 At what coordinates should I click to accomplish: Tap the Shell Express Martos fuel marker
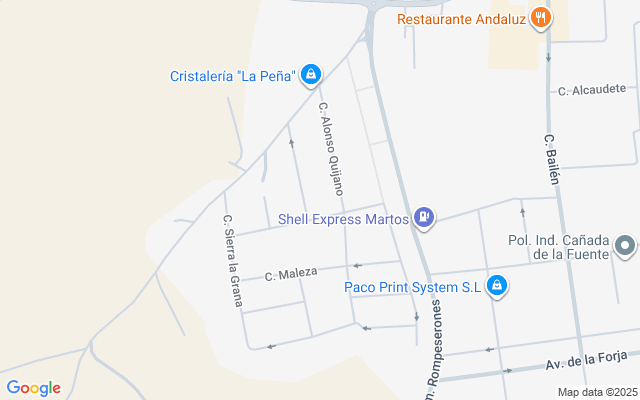click(x=424, y=217)
